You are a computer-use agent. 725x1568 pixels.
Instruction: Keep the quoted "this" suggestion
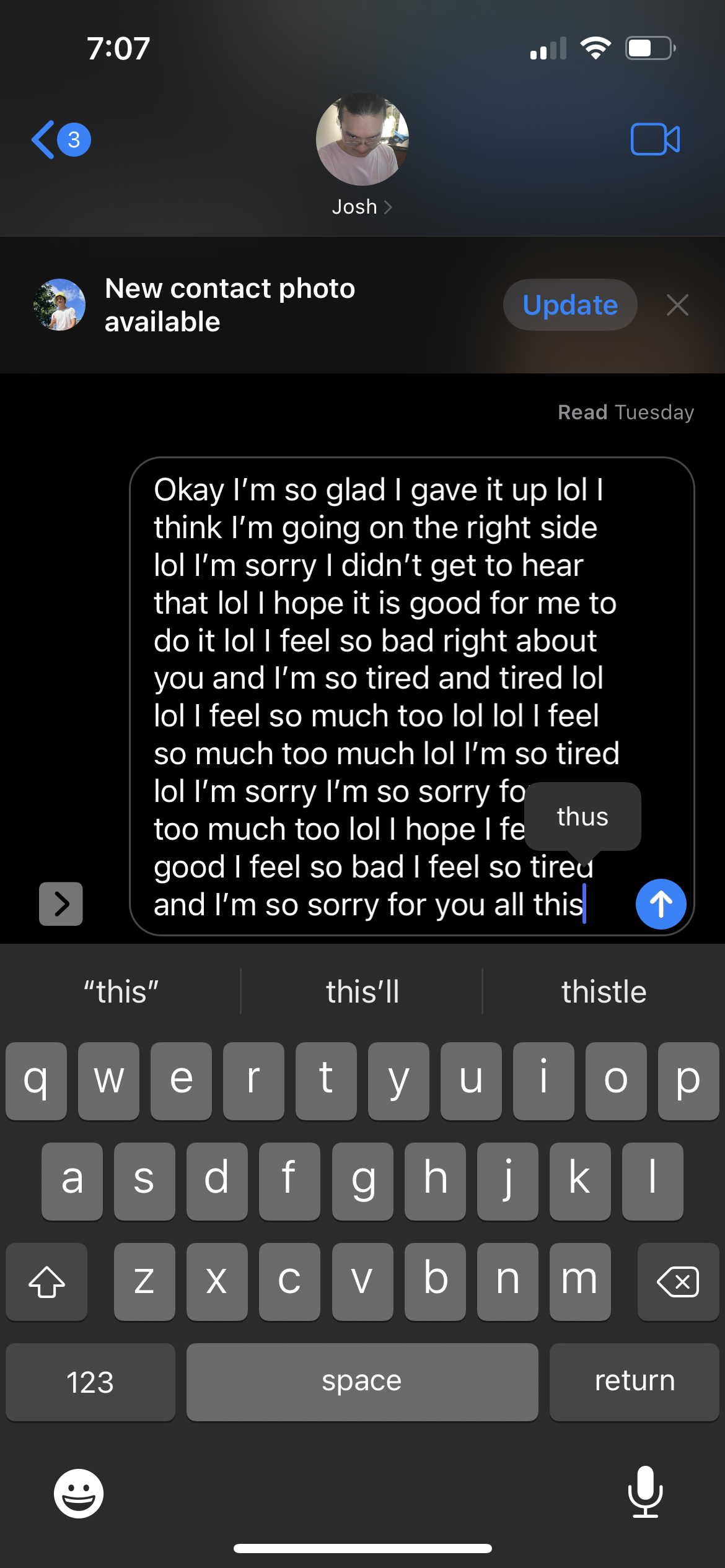[x=121, y=991]
